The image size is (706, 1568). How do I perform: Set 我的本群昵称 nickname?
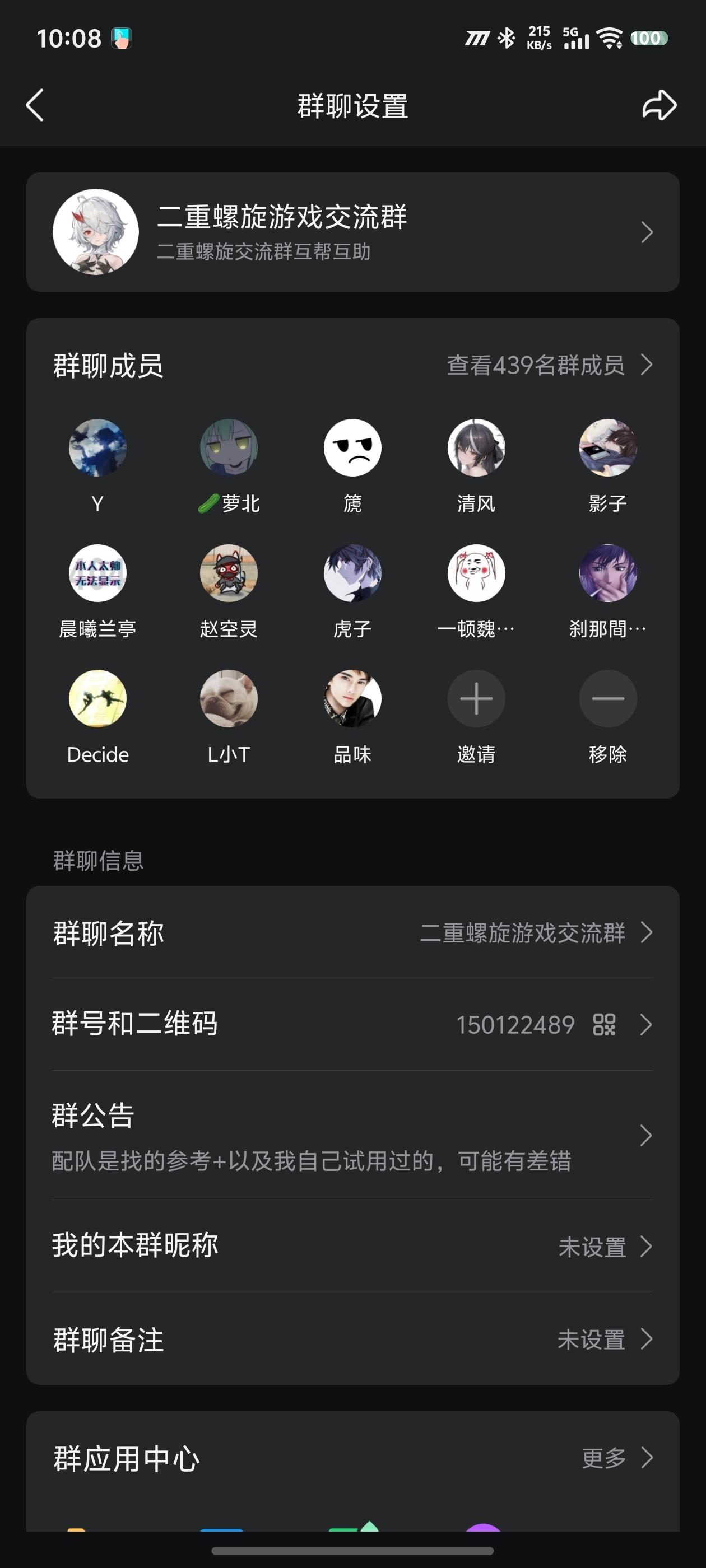pos(352,1246)
